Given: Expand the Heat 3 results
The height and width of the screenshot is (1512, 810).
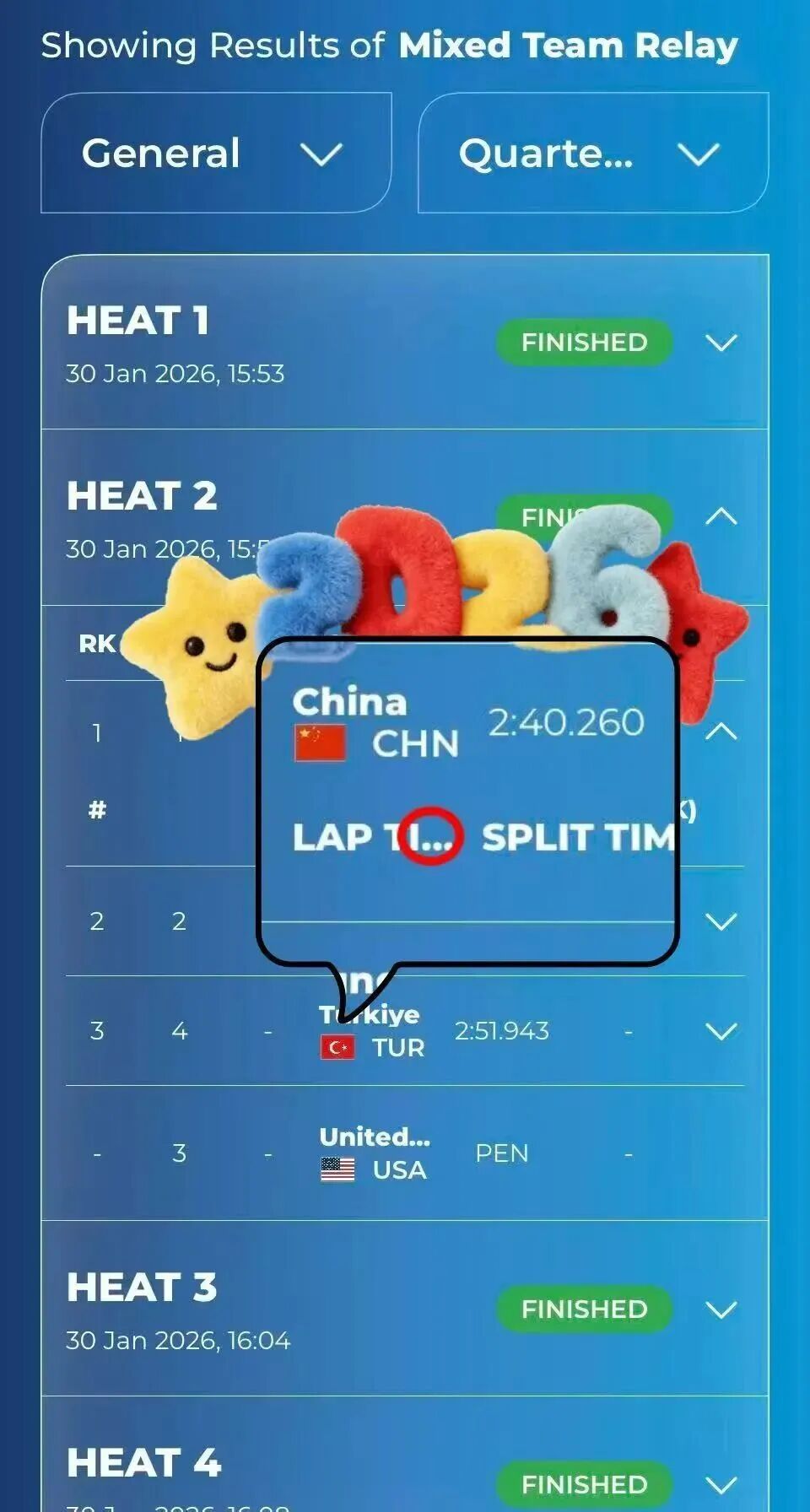Looking at the screenshot, I should 721,1309.
